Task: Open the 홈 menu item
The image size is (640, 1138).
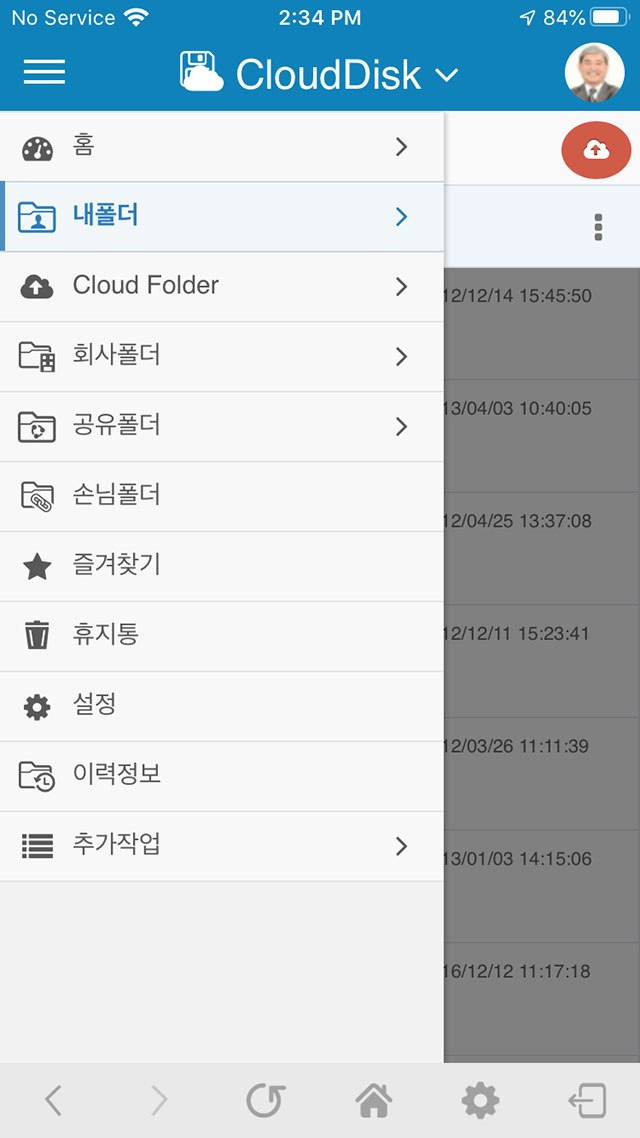Action: pos(221,147)
